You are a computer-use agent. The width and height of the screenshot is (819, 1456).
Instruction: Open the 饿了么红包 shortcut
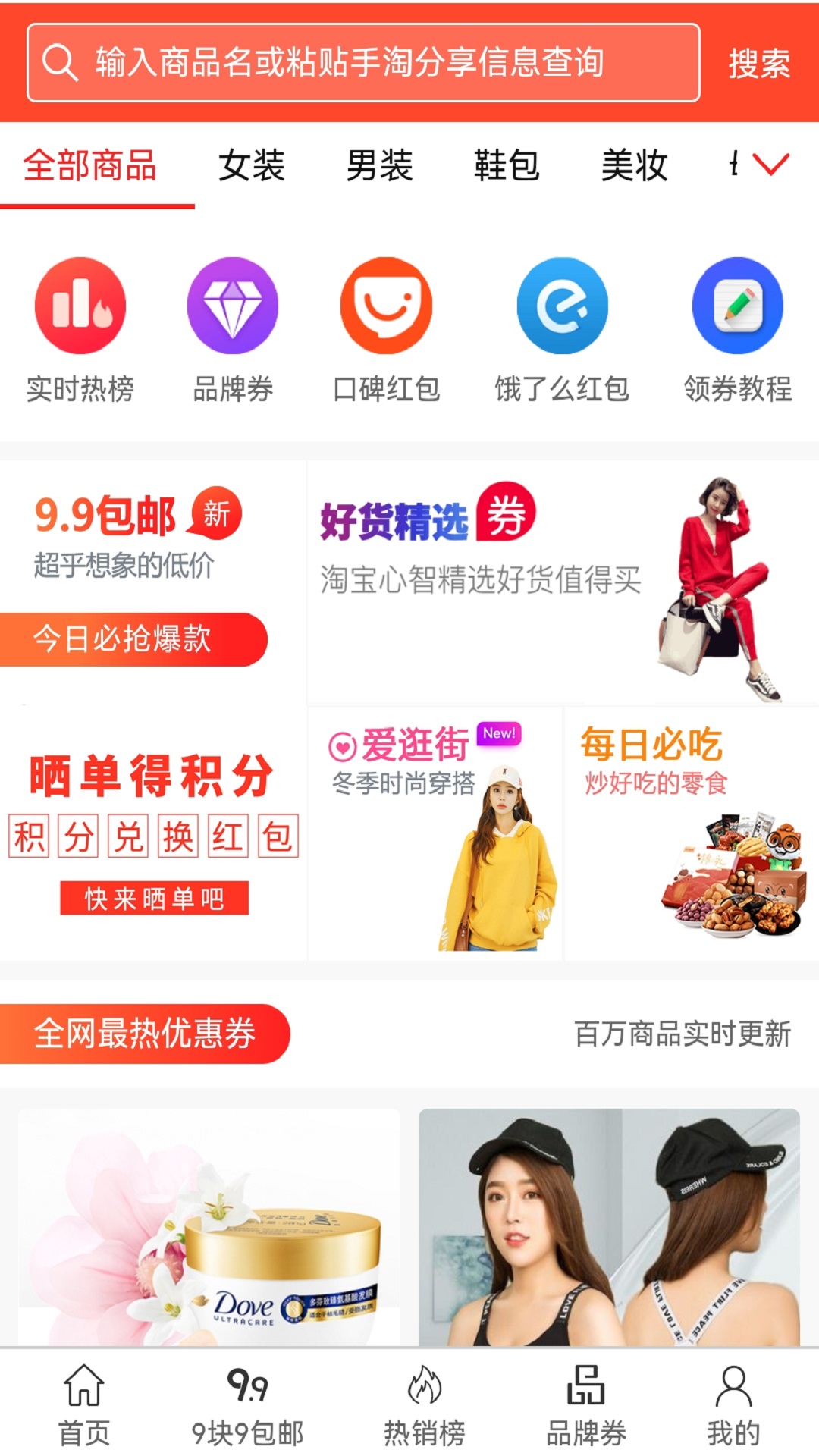pos(562,330)
